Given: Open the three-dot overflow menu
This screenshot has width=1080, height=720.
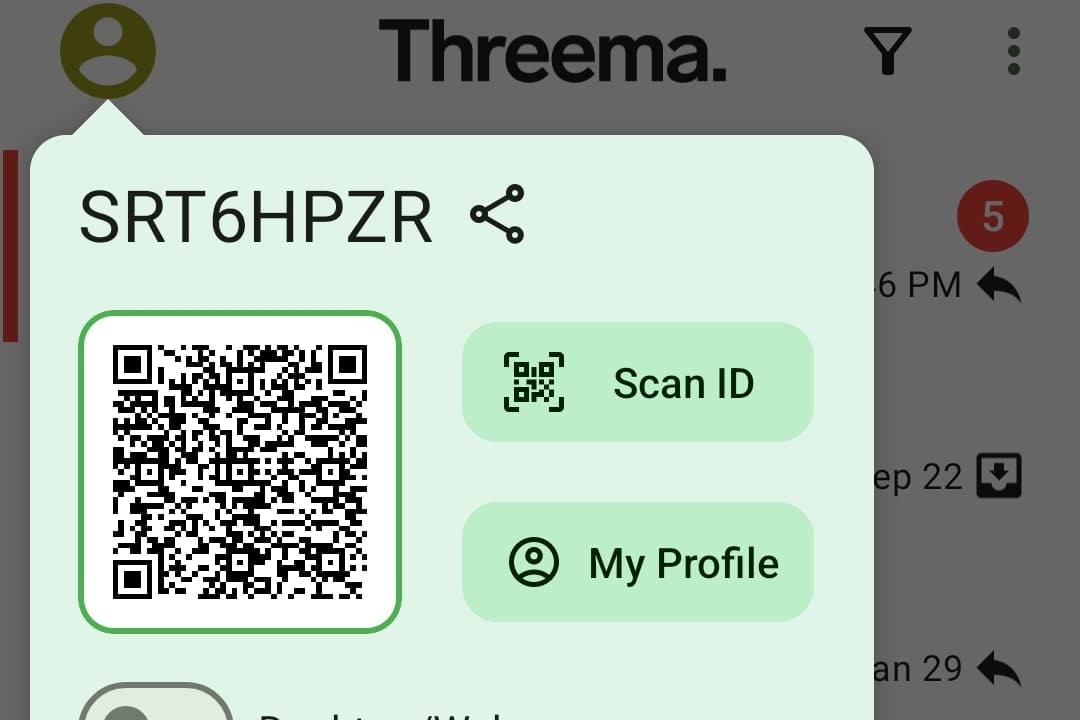Looking at the screenshot, I should point(1013,50).
